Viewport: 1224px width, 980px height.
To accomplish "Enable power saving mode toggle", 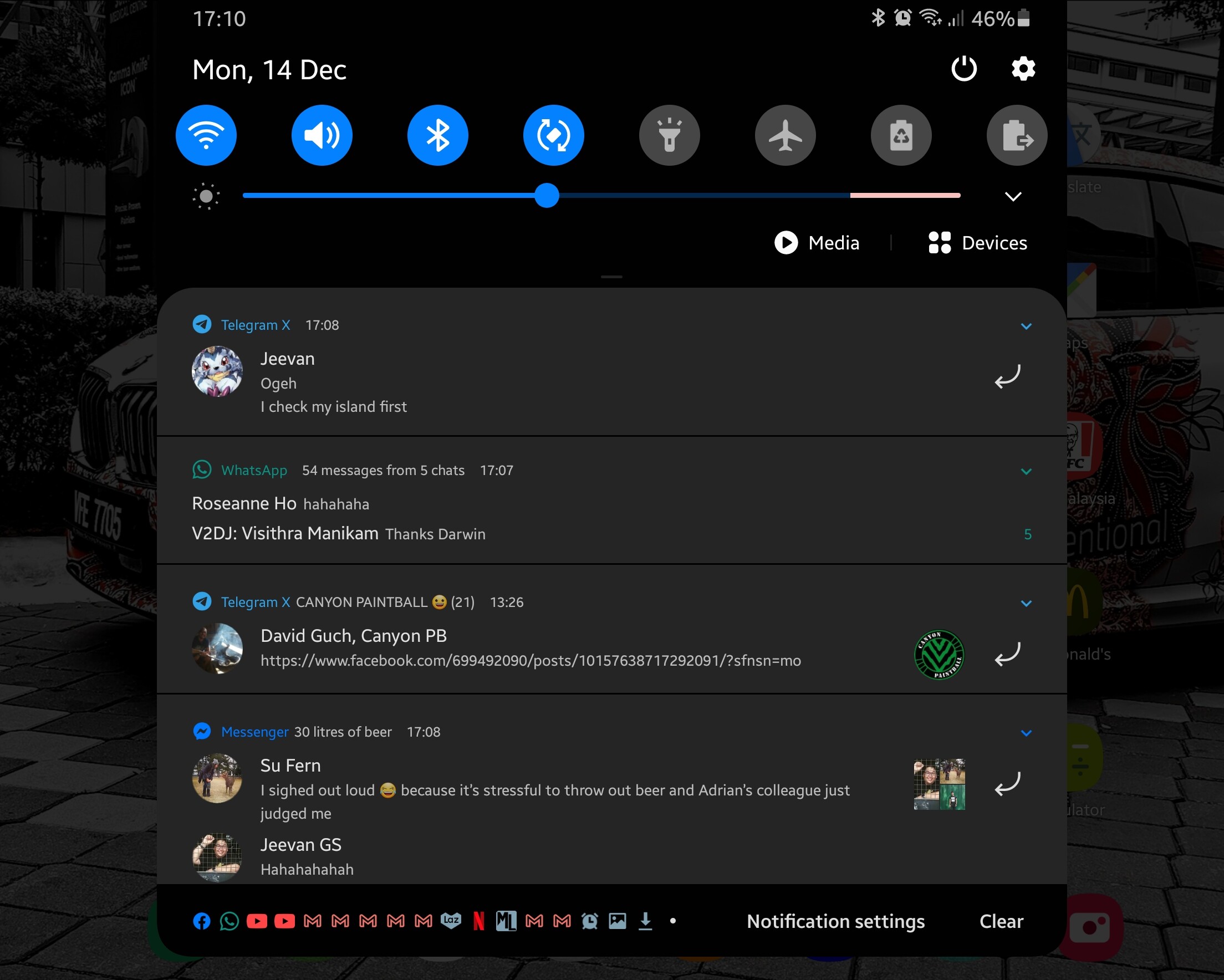I will tap(901, 135).
